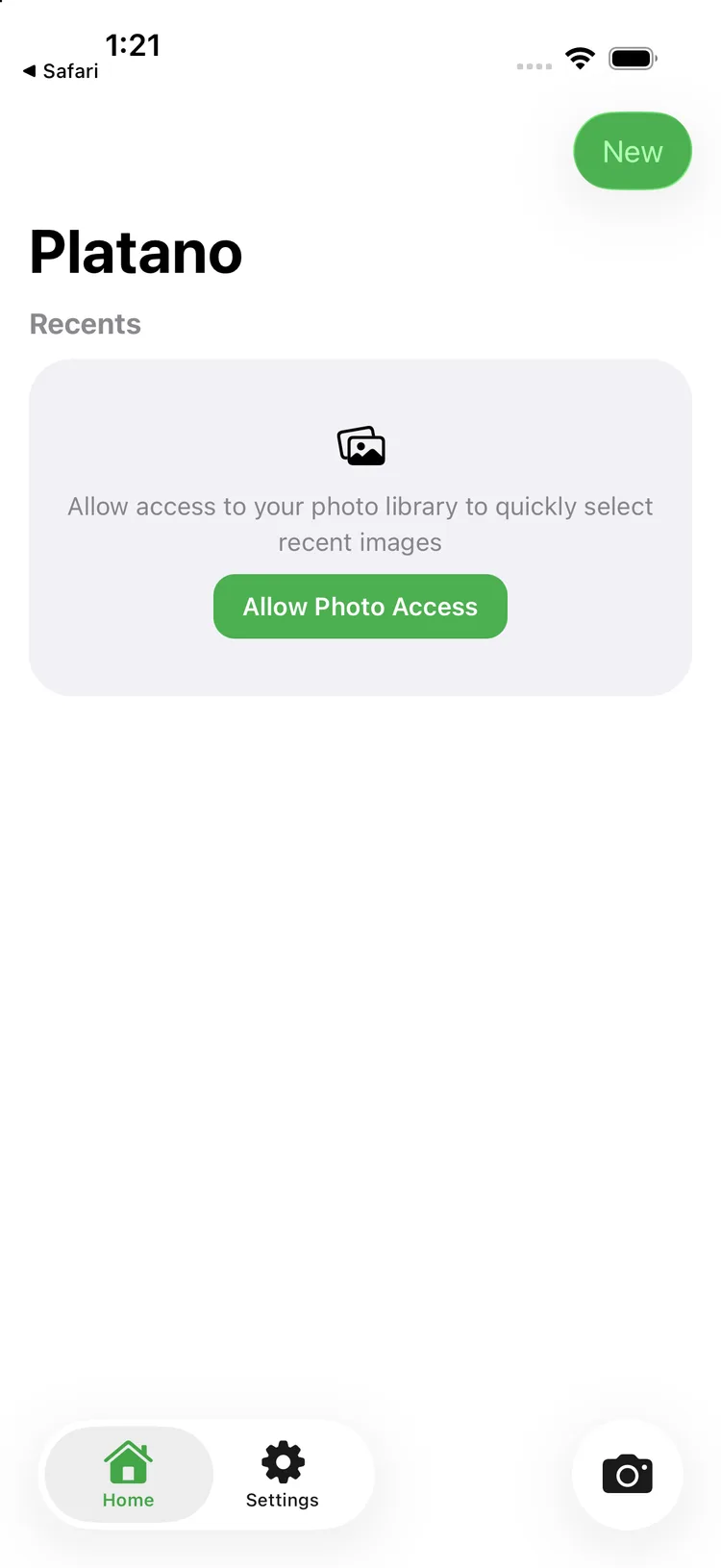Screen dimensions: 721x1568
Task: Allow Photo Access to the library
Action: pos(360,607)
